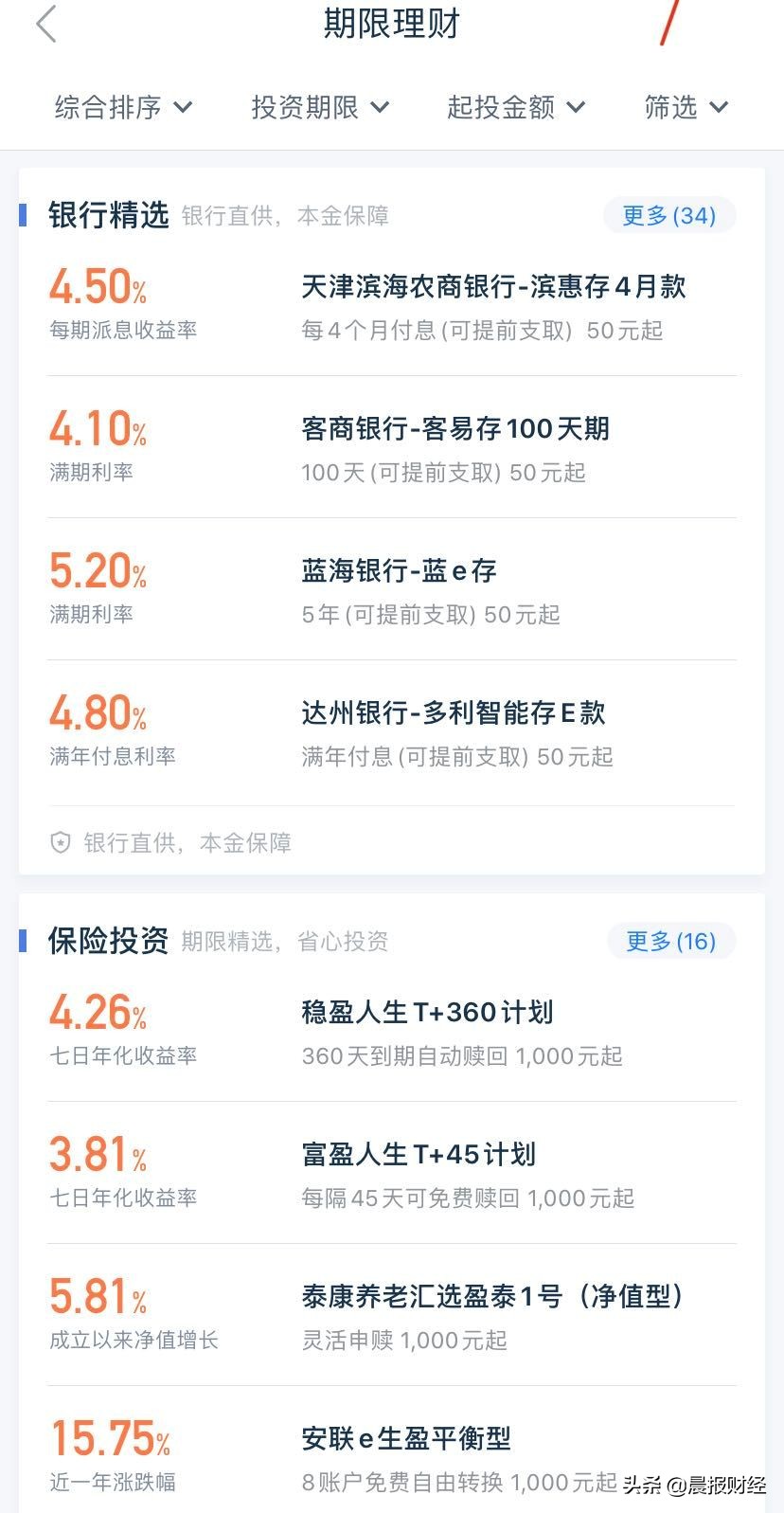The height and width of the screenshot is (1513, 784).
Task: View 更多(16) insurance products
Action: (x=669, y=941)
